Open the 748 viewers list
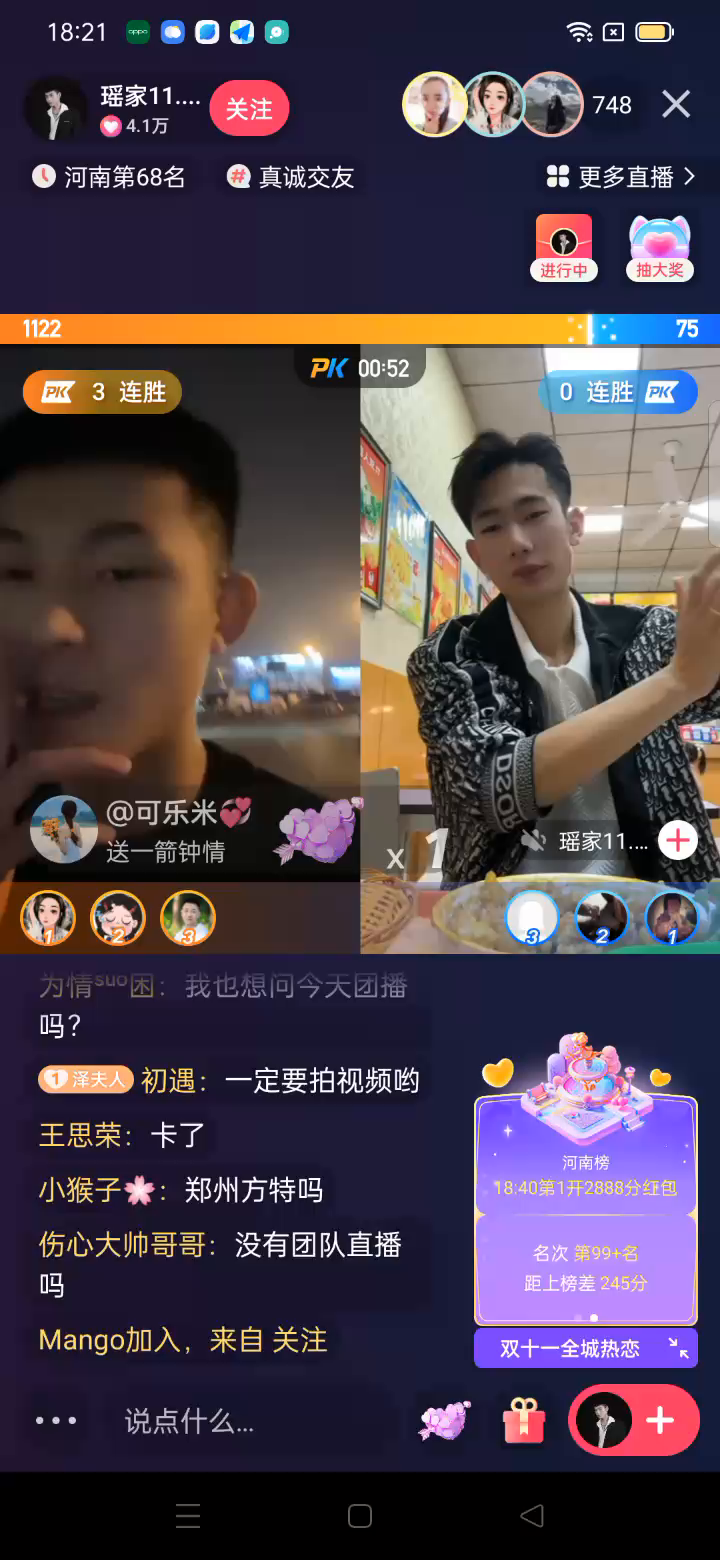Screen dimensions: 720x1560 [611, 105]
